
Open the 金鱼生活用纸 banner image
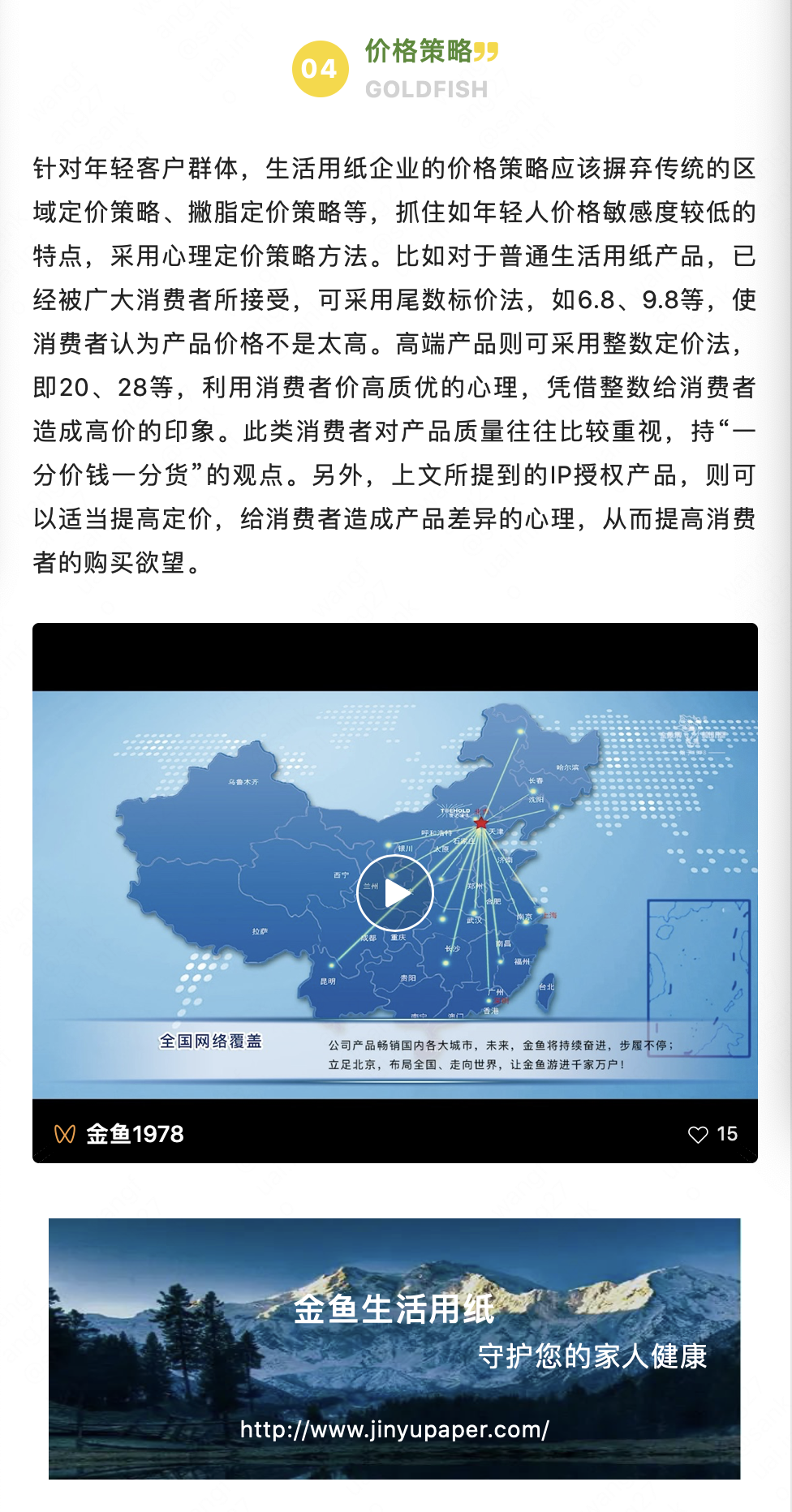tap(394, 1348)
